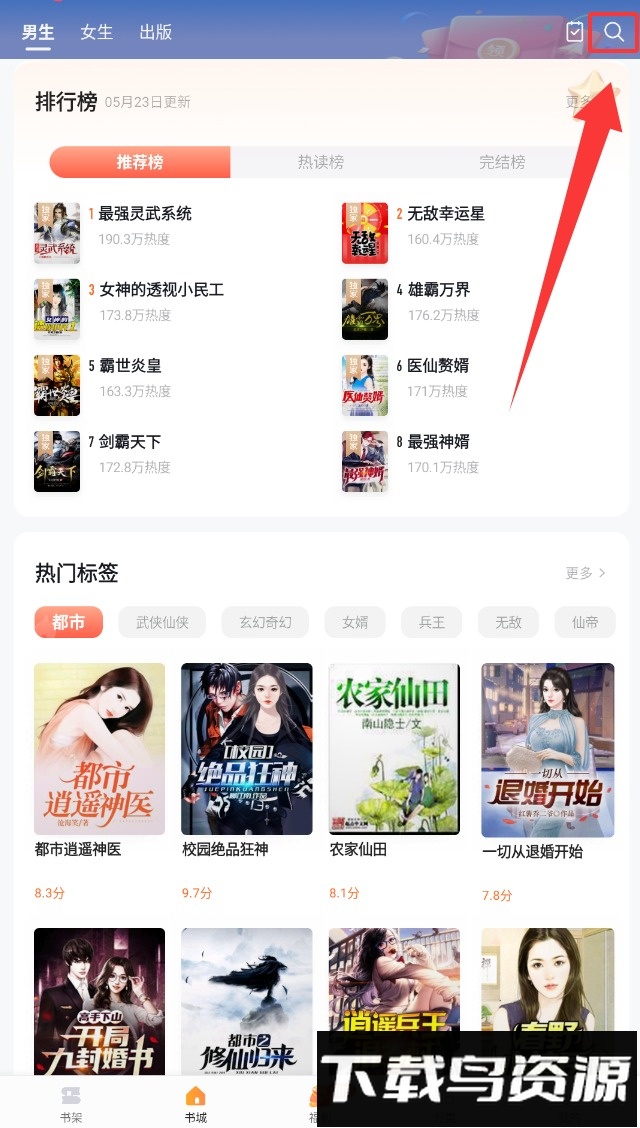This screenshot has width=640, height=1128.
Task: Go to the 书架 bottom tab
Action: pos(70,1102)
